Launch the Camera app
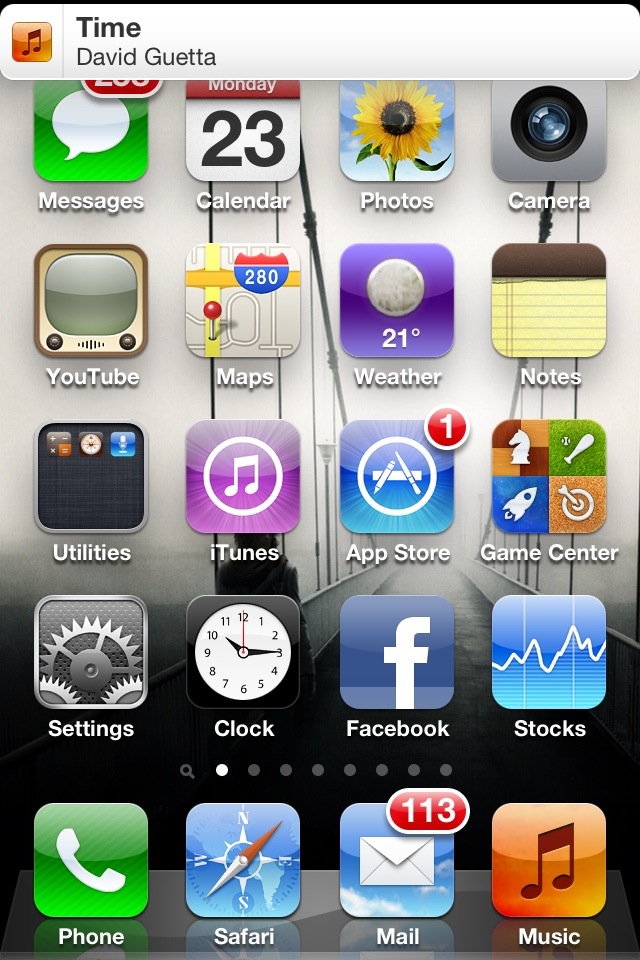Image resolution: width=640 pixels, height=960 pixels. [x=548, y=135]
